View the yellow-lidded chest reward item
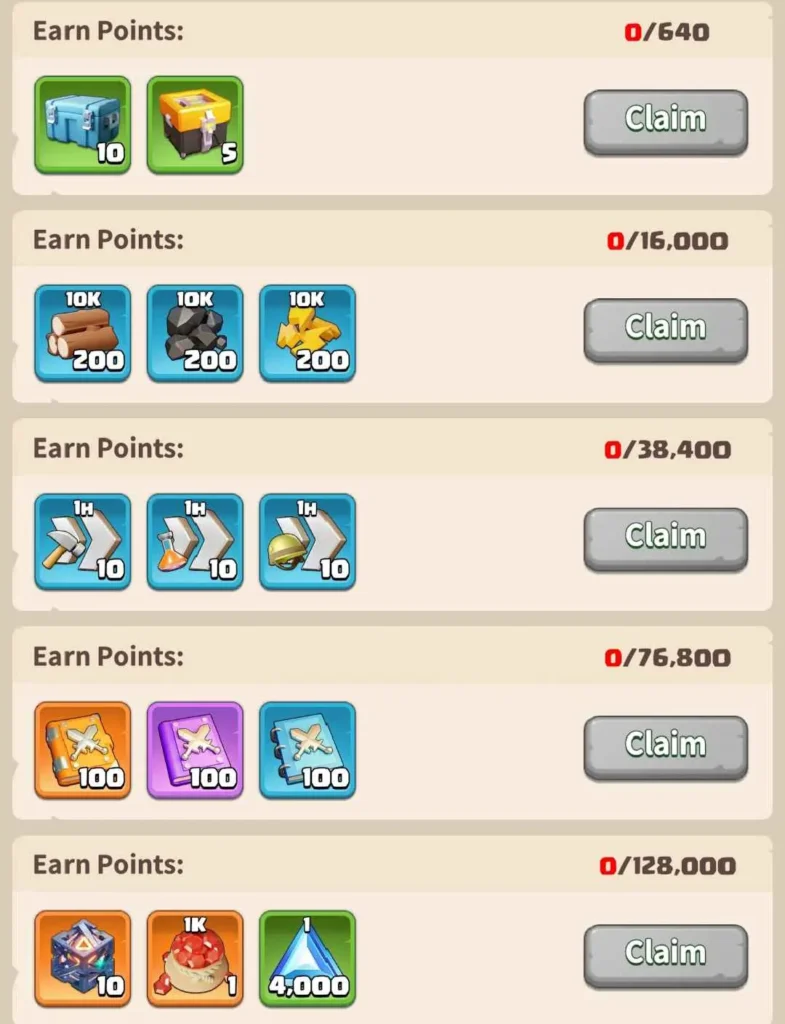This screenshot has width=785, height=1024. pos(195,125)
